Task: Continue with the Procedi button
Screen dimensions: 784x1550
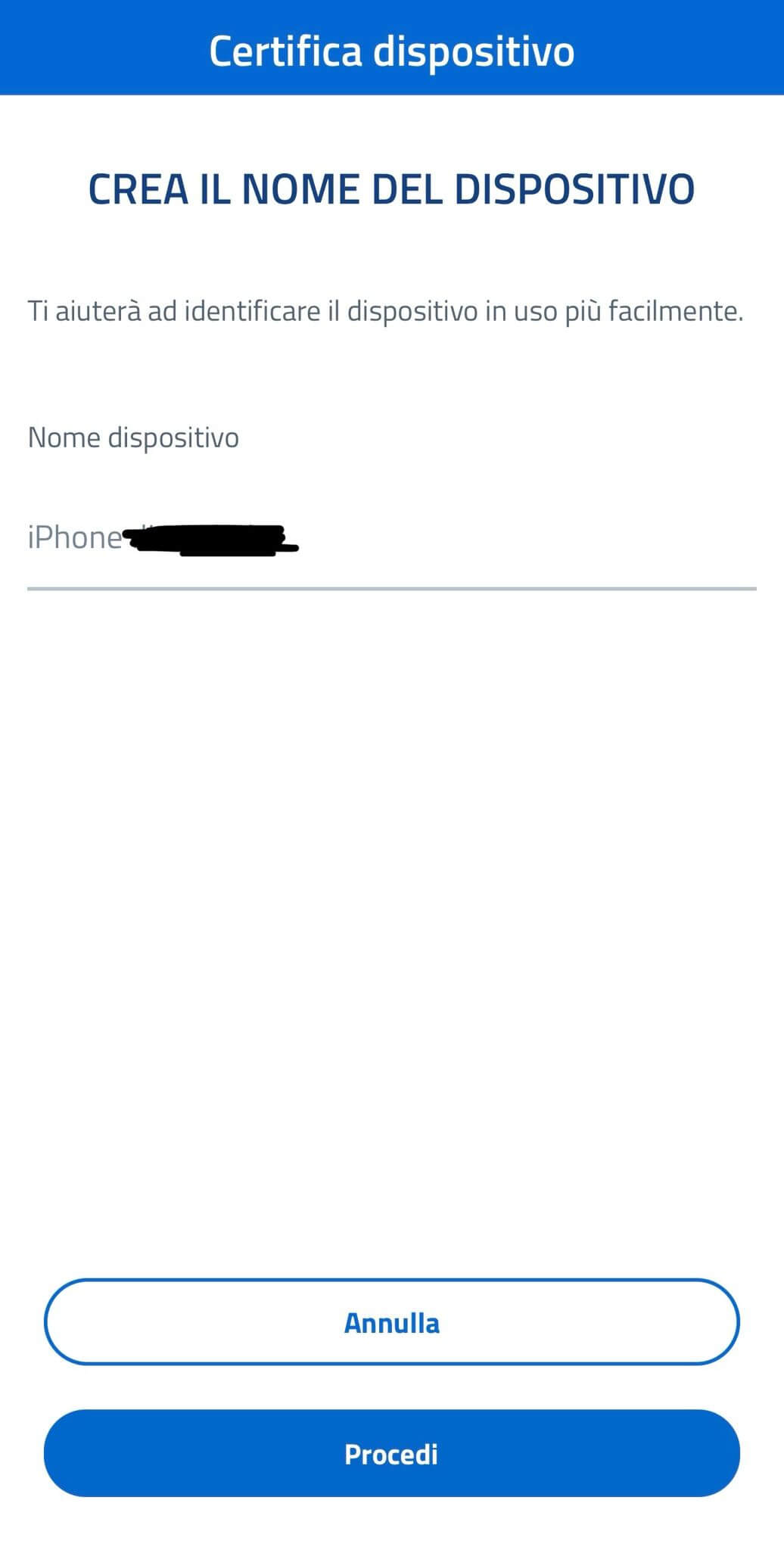Action: point(392,1453)
